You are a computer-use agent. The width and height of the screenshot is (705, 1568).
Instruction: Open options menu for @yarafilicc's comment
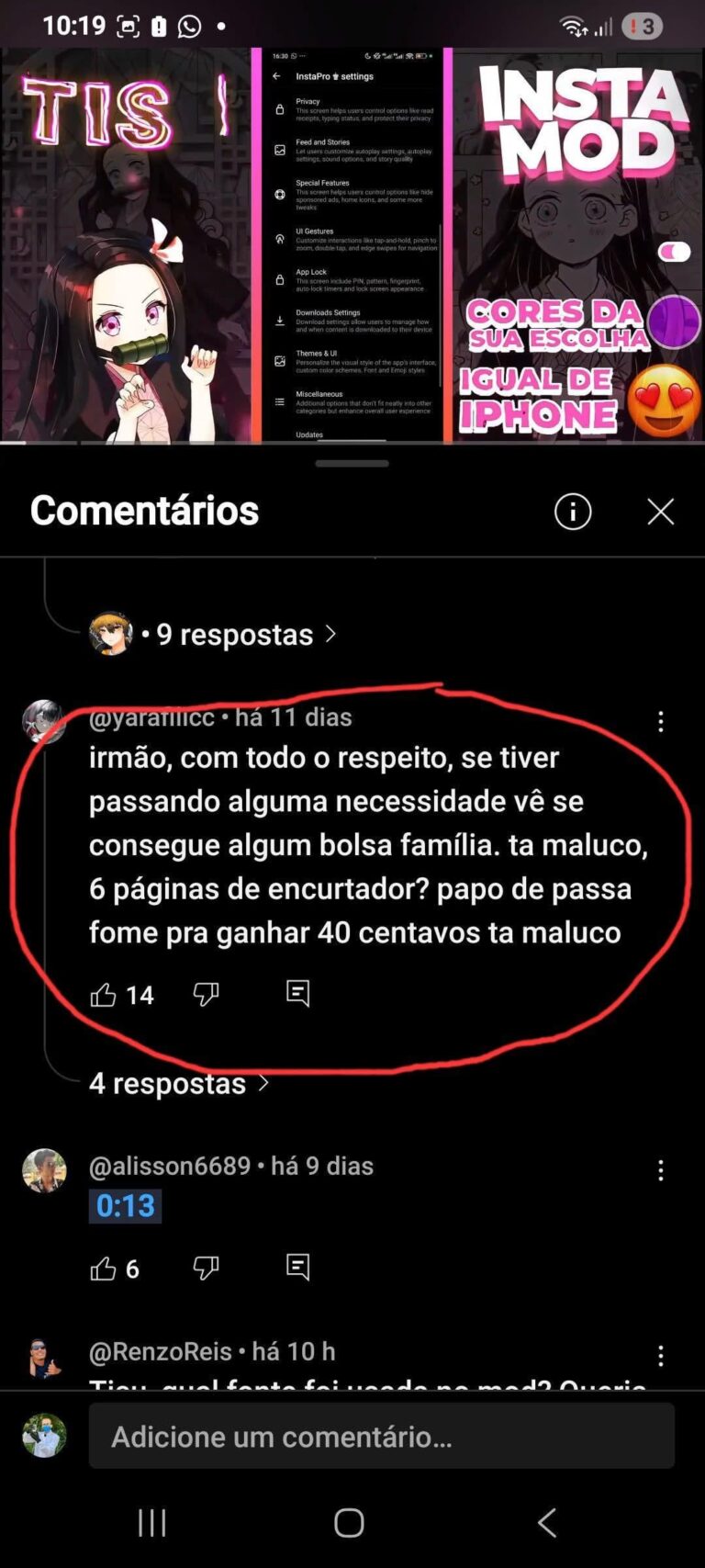tap(660, 722)
